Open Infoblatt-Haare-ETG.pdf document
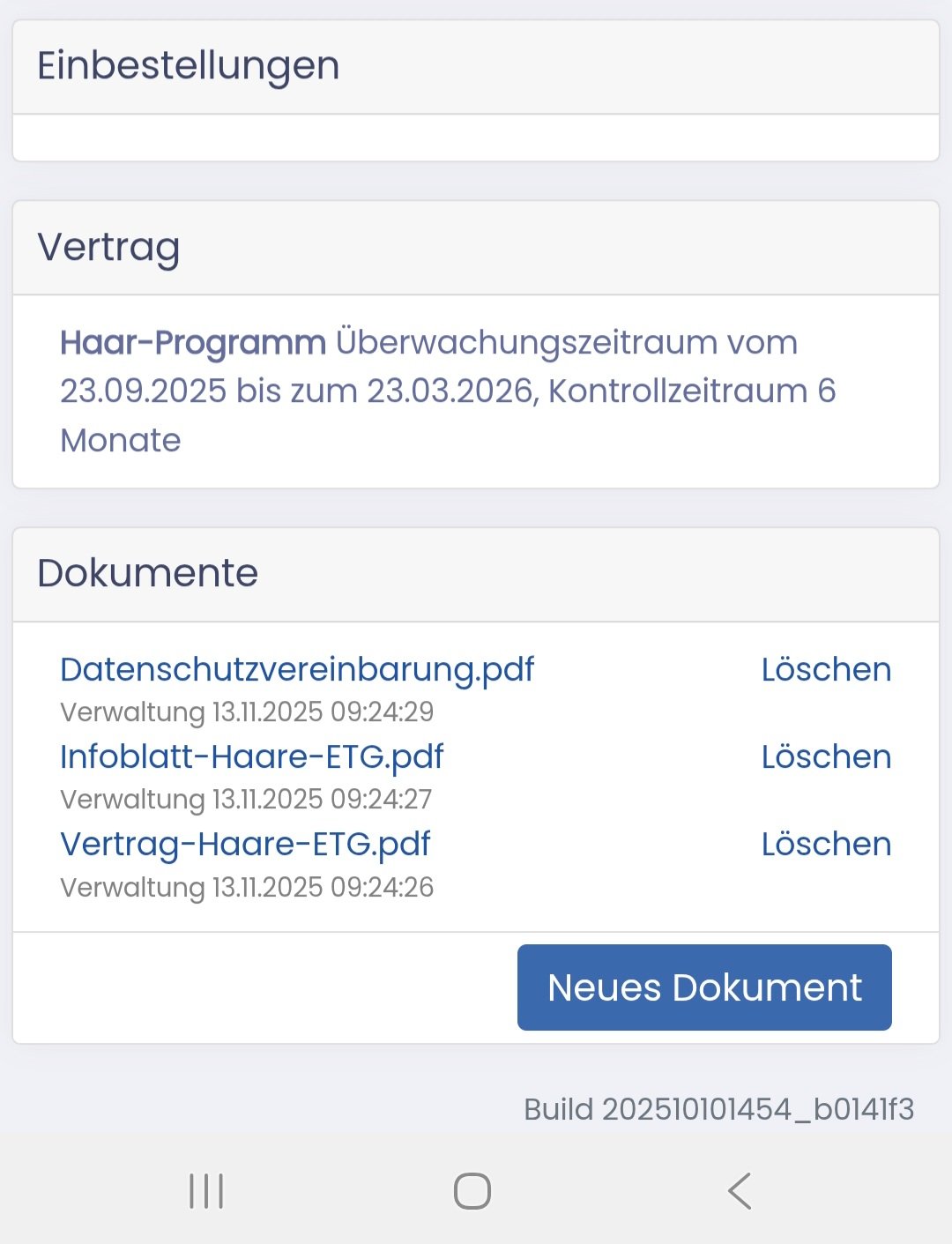The width and height of the screenshot is (952, 1244). coord(251,757)
